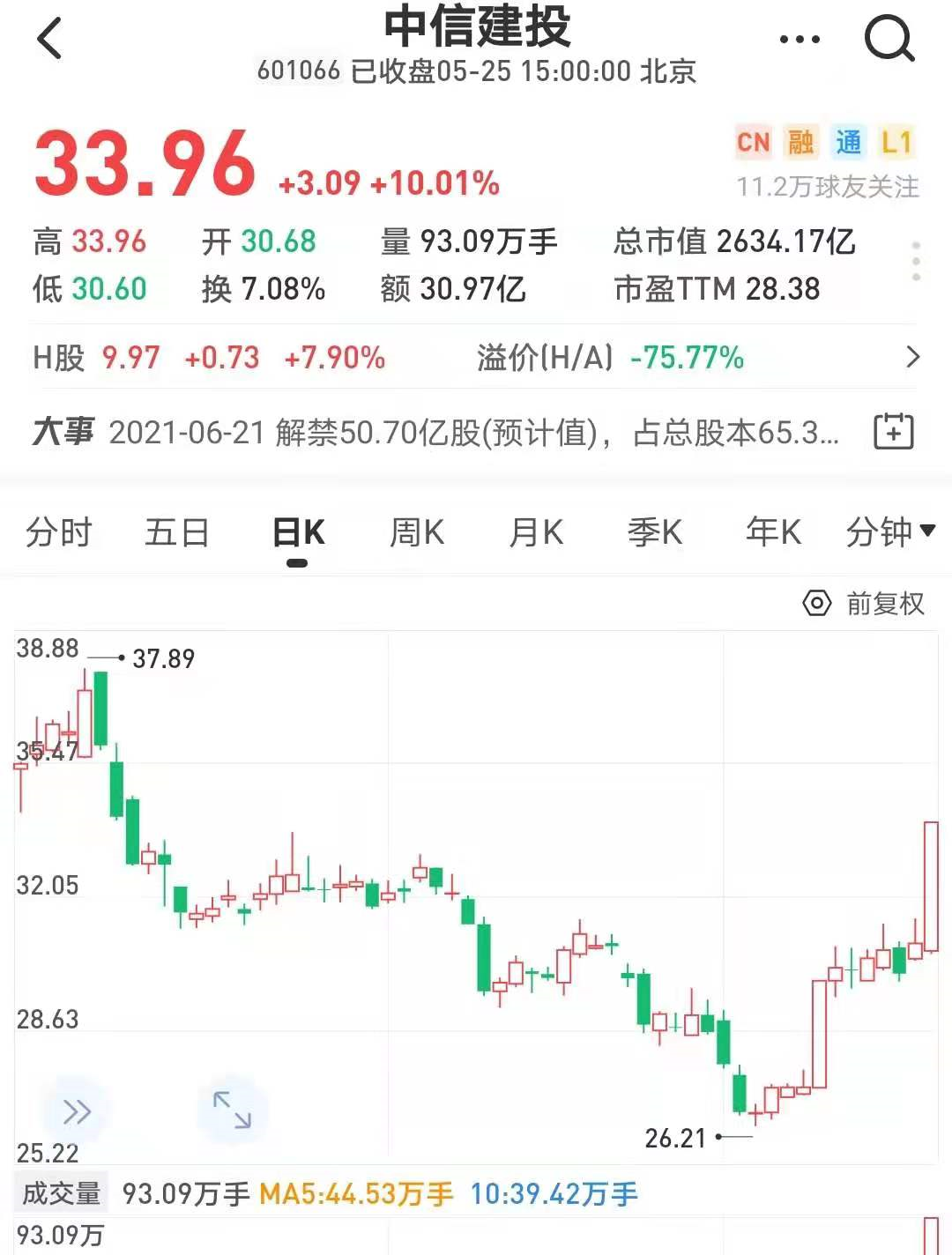Screen dimensions: 952x1255
Task: Change 前复权 adjustment setting
Action: click(x=865, y=604)
